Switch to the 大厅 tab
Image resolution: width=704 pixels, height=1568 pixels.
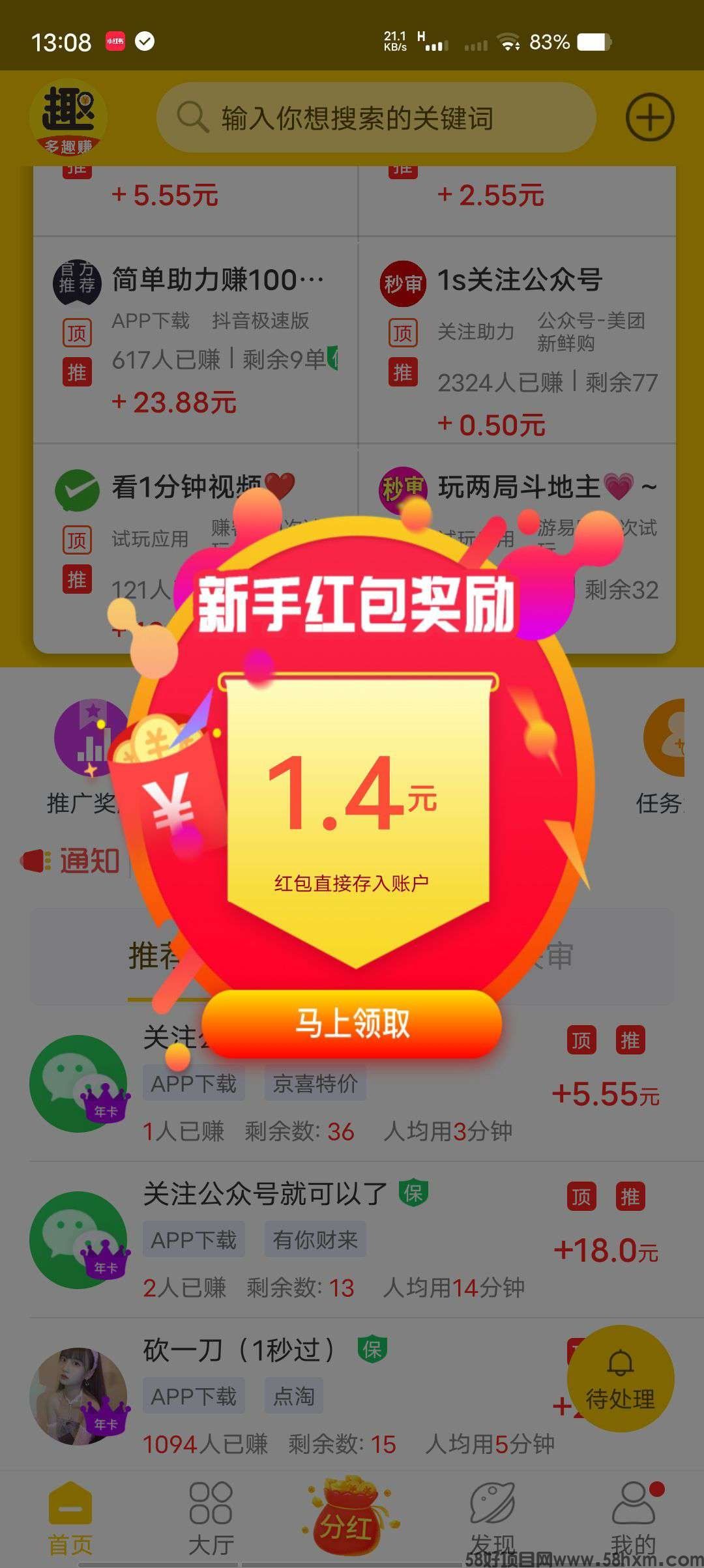[x=211, y=1517]
